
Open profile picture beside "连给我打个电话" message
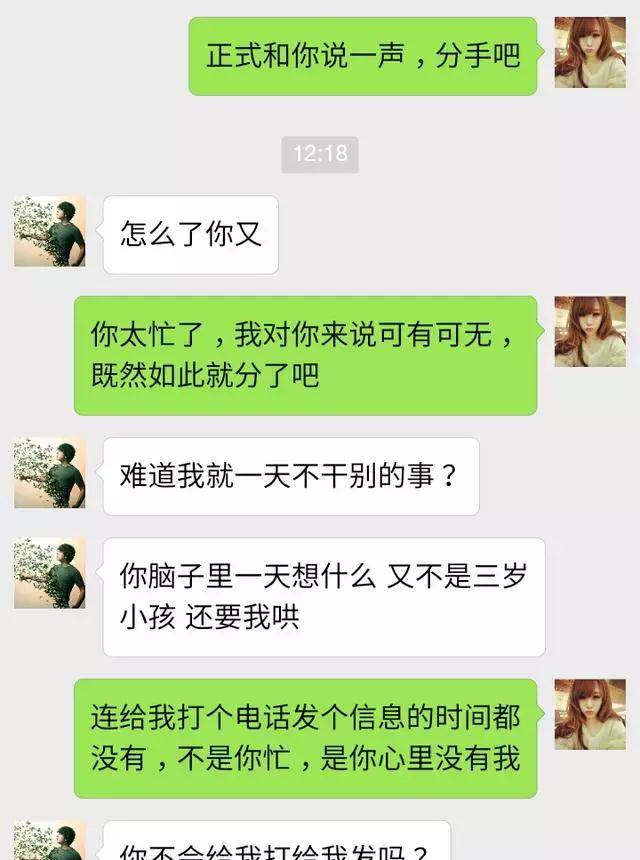tap(590, 714)
